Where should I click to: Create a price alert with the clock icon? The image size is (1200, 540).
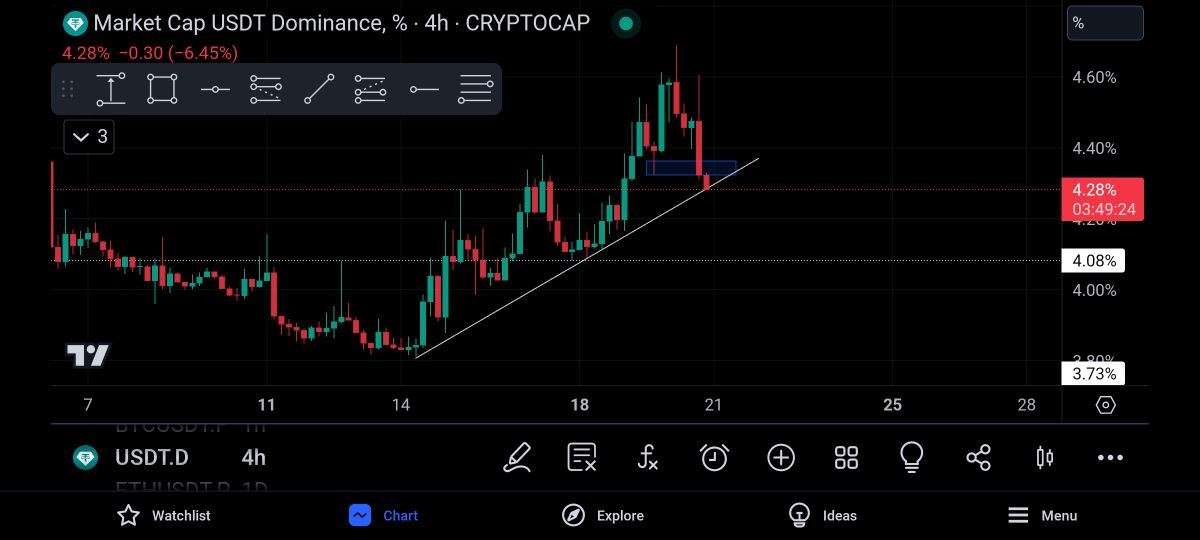pos(714,458)
